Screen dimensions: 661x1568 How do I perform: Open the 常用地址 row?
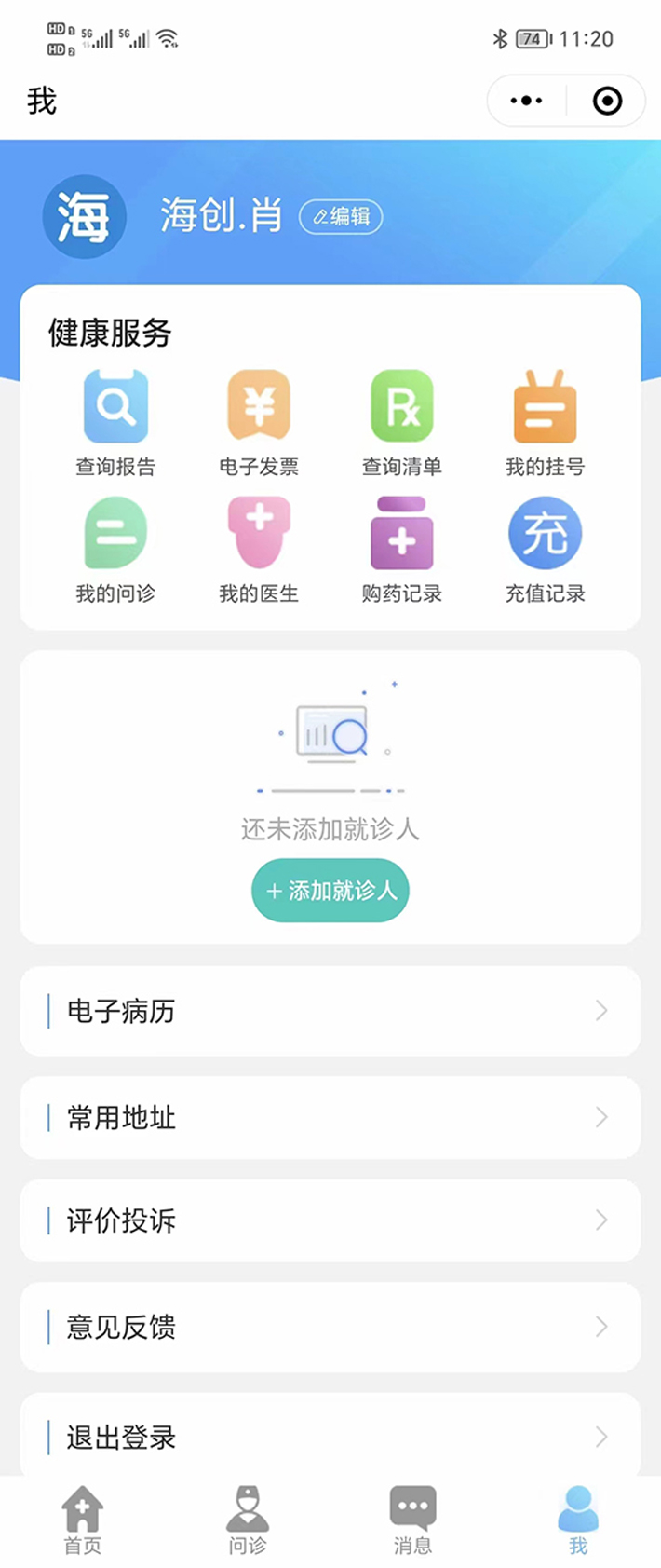330,1117
